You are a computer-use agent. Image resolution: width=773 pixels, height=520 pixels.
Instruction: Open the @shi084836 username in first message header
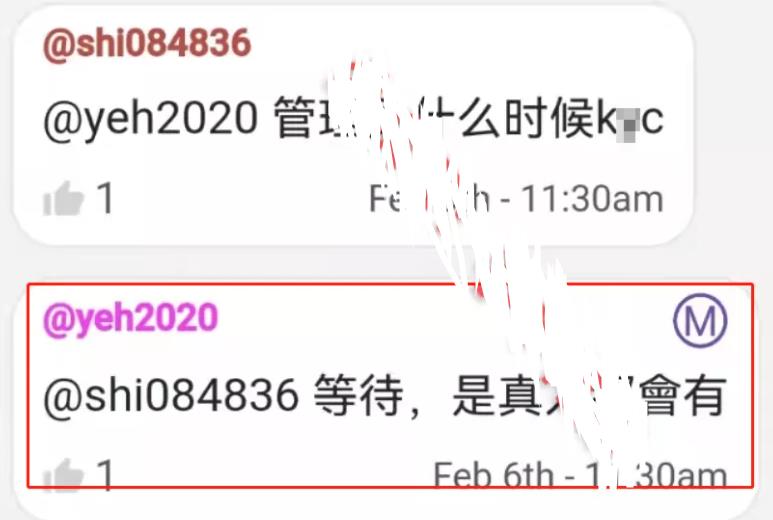click(147, 44)
